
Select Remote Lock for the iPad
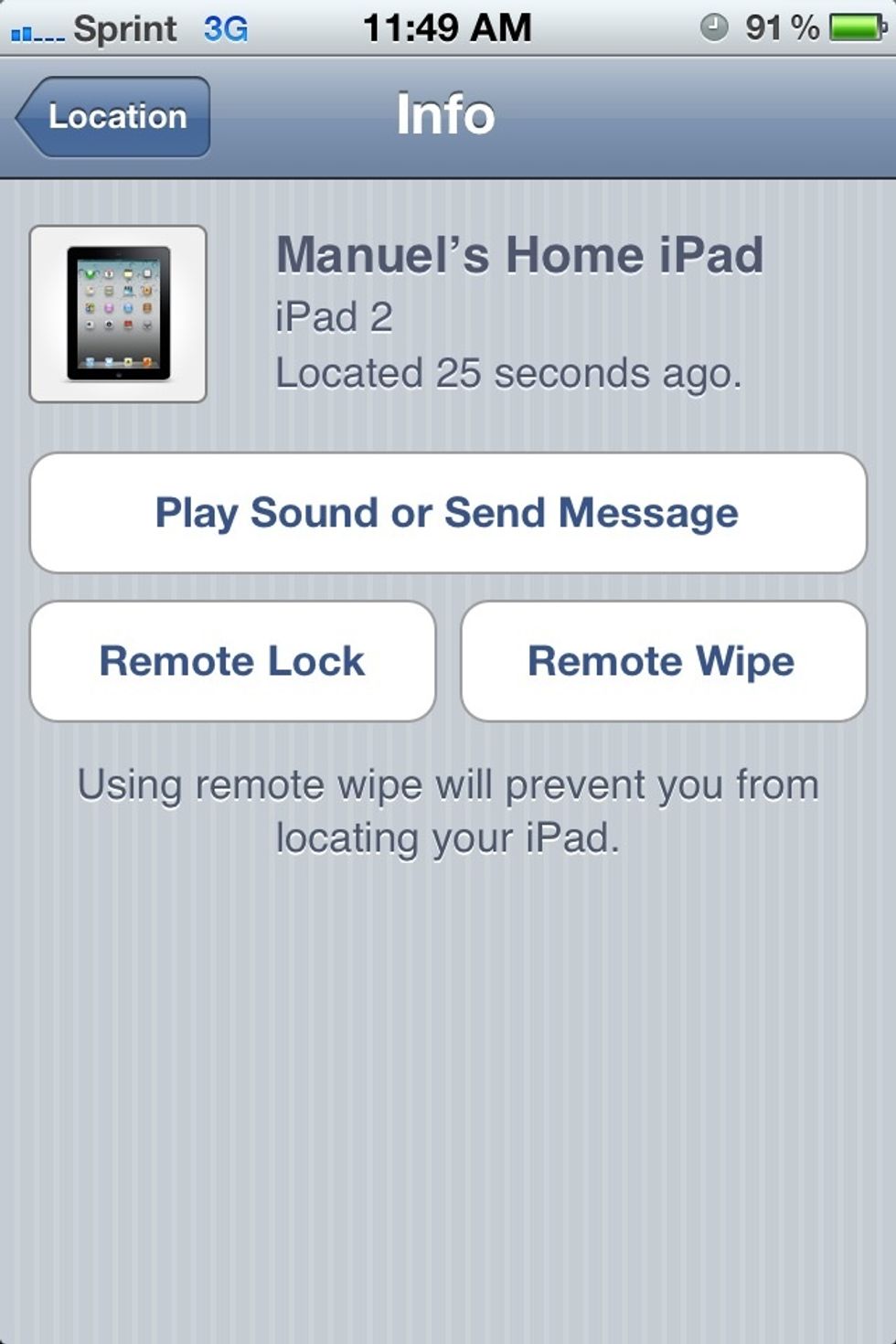coord(232,661)
